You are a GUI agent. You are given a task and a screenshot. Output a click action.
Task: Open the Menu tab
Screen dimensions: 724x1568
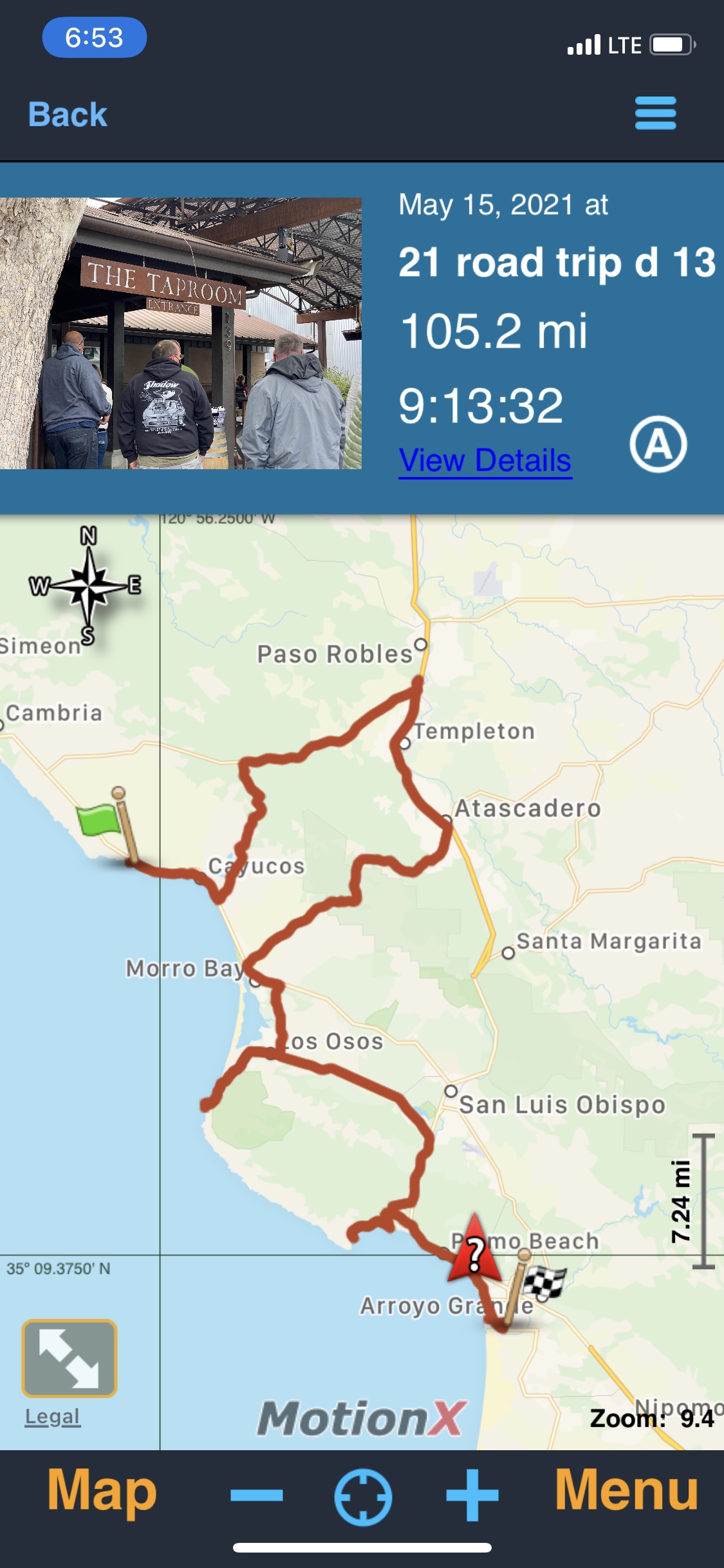click(x=626, y=1491)
